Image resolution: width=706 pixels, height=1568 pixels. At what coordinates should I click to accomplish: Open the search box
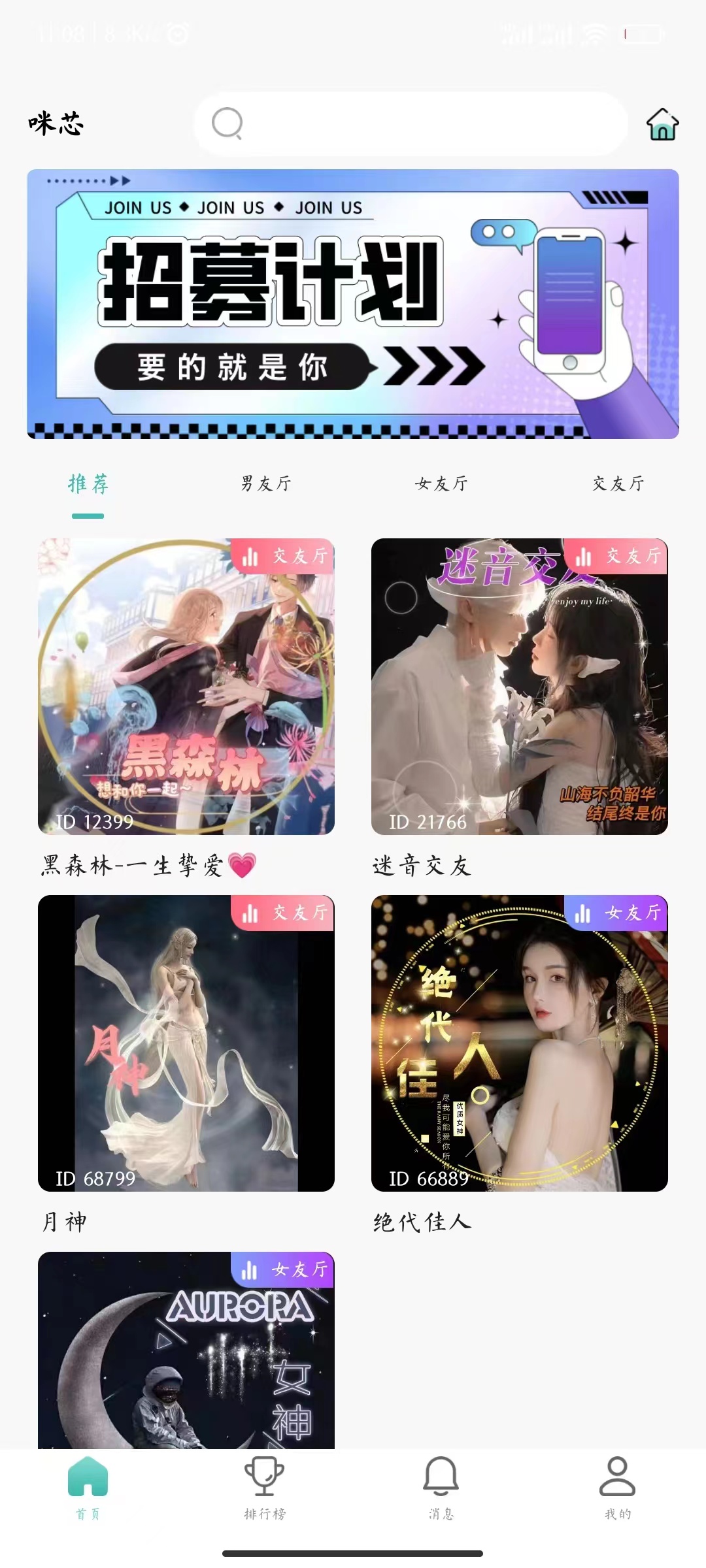coord(411,123)
